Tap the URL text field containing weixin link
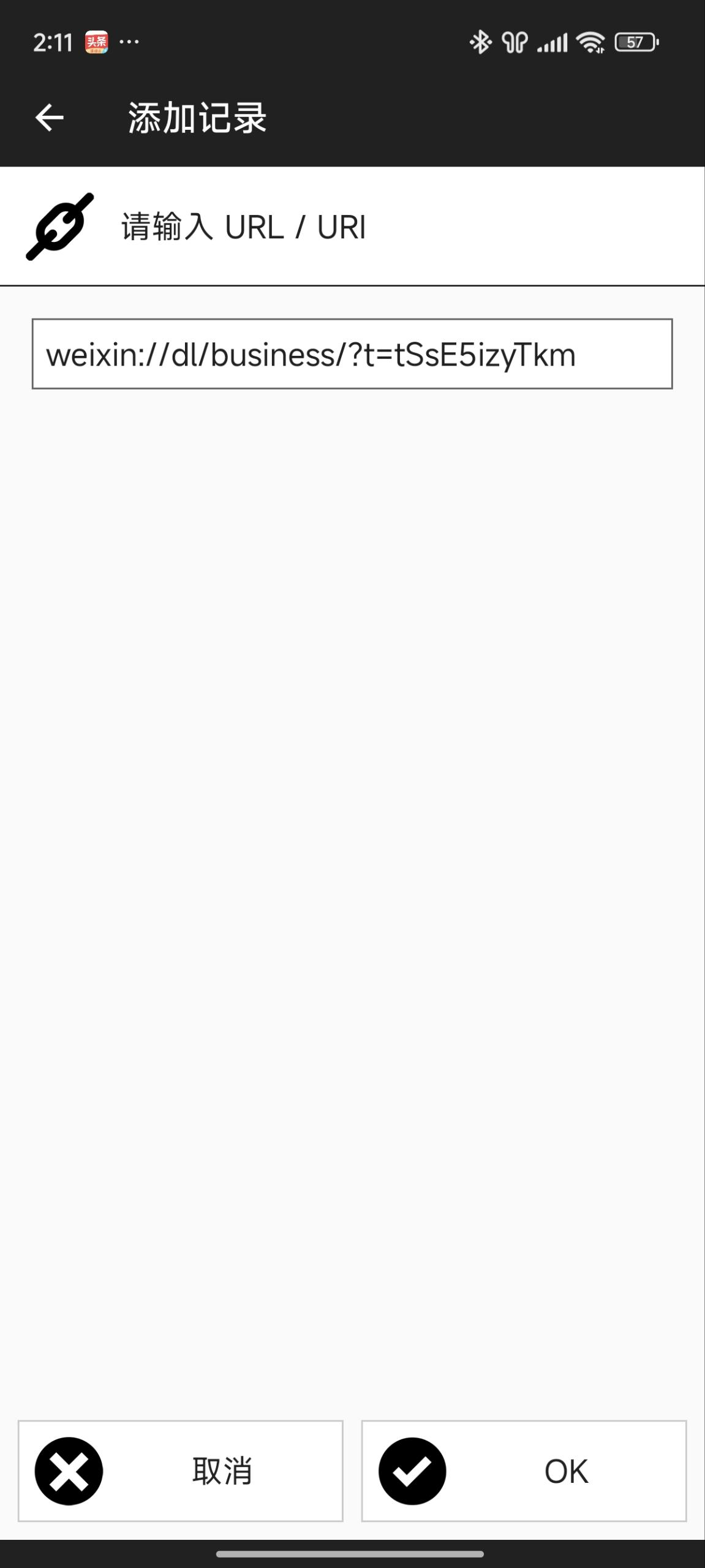 [x=352, y=354]
